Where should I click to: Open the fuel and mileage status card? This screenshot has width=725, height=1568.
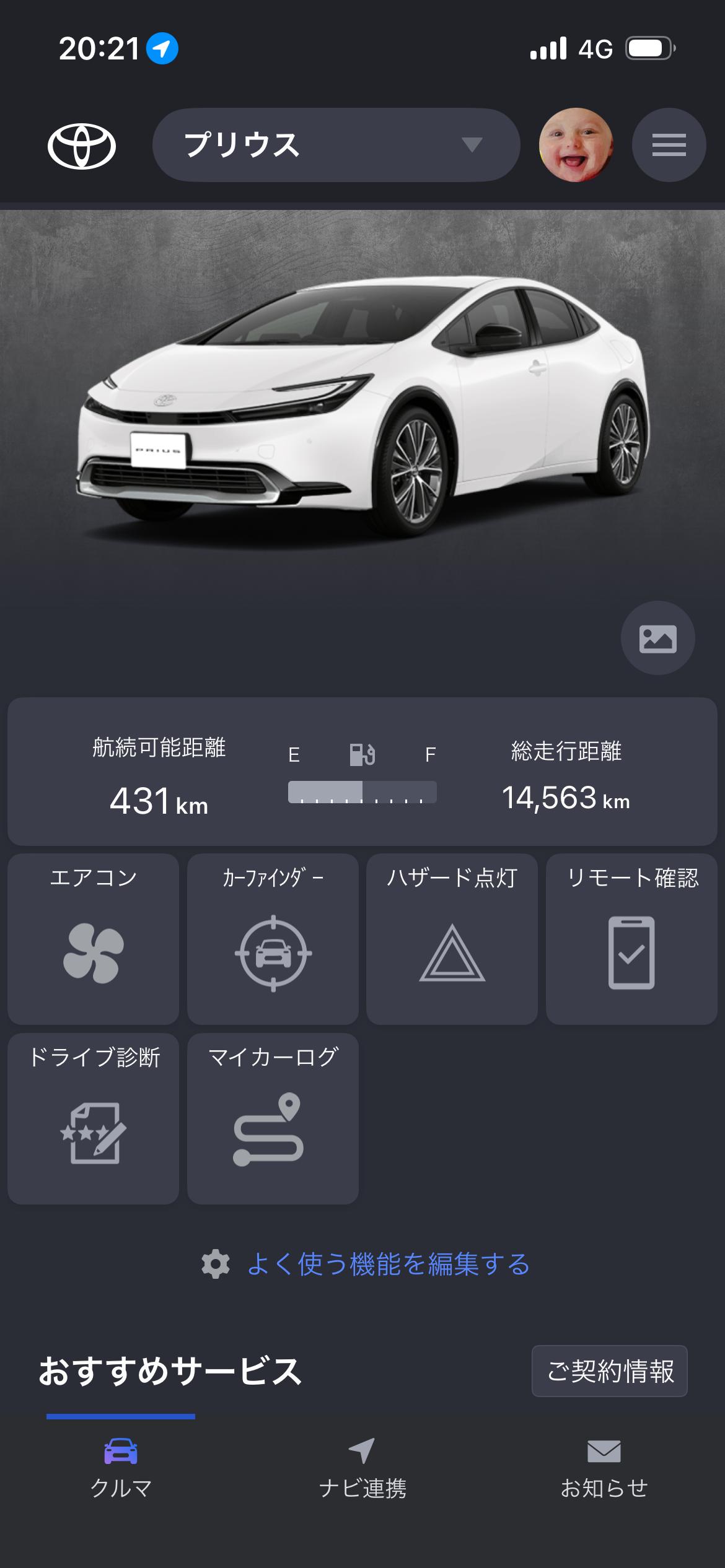[362, 772]
